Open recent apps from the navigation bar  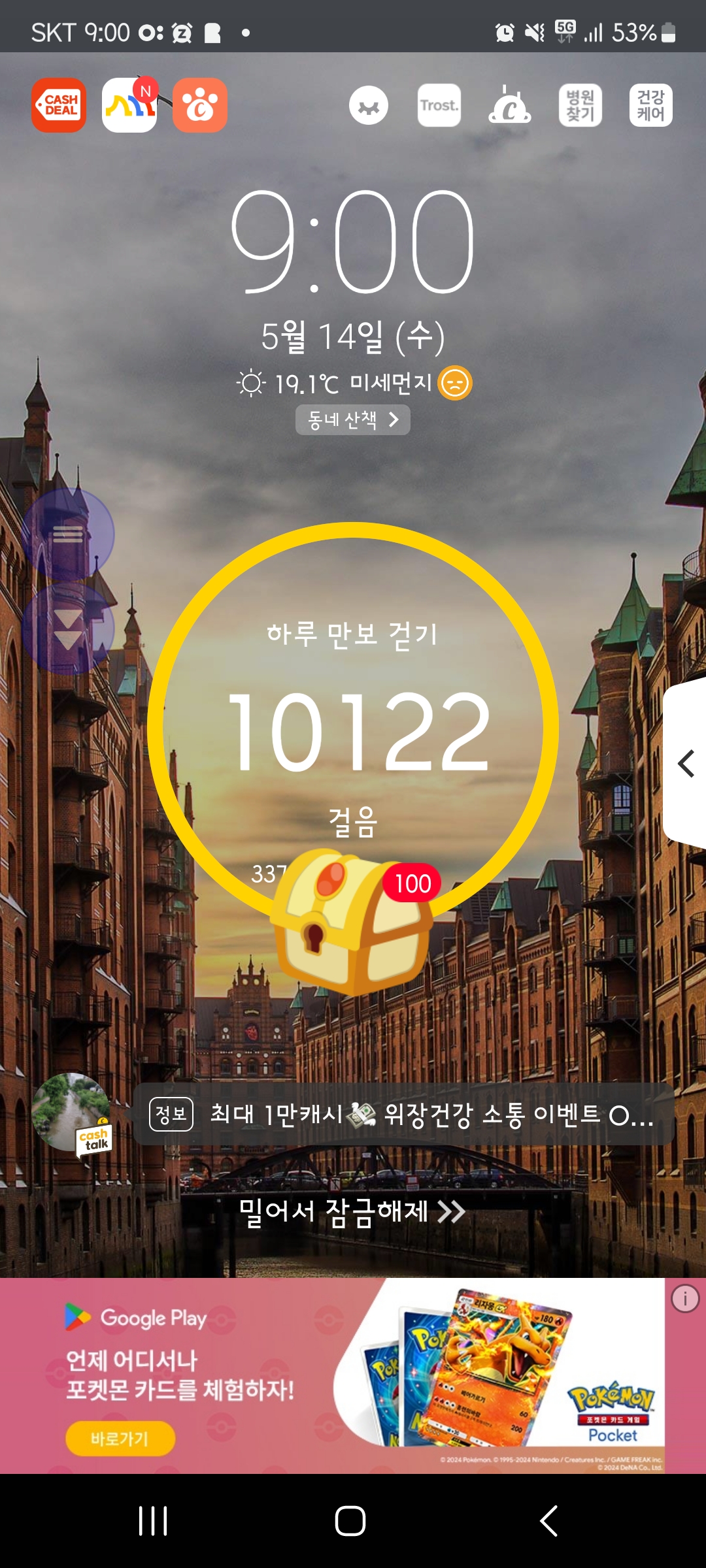coord(153,1521)
